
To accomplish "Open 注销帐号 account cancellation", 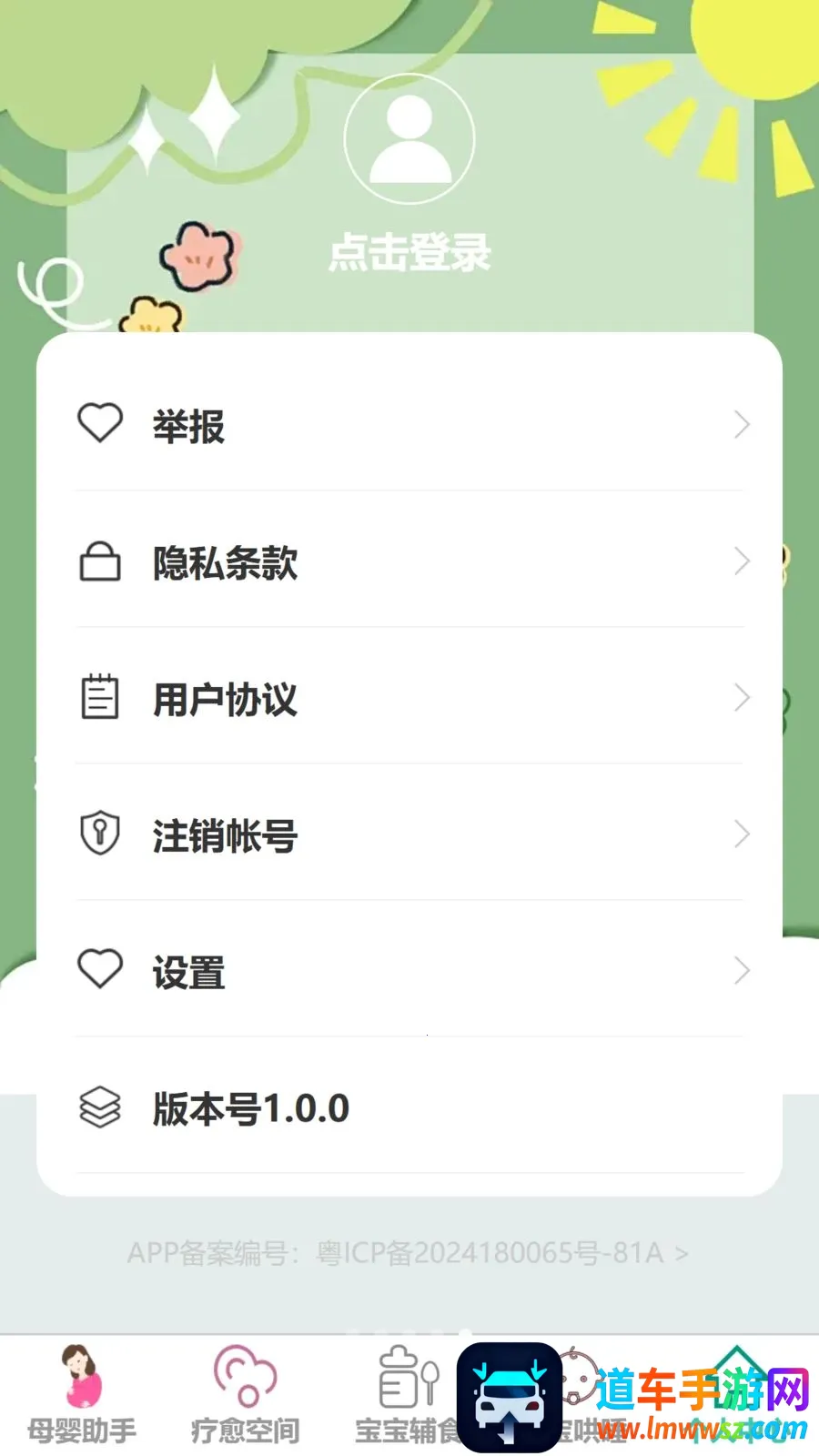I will click(409, 834).
